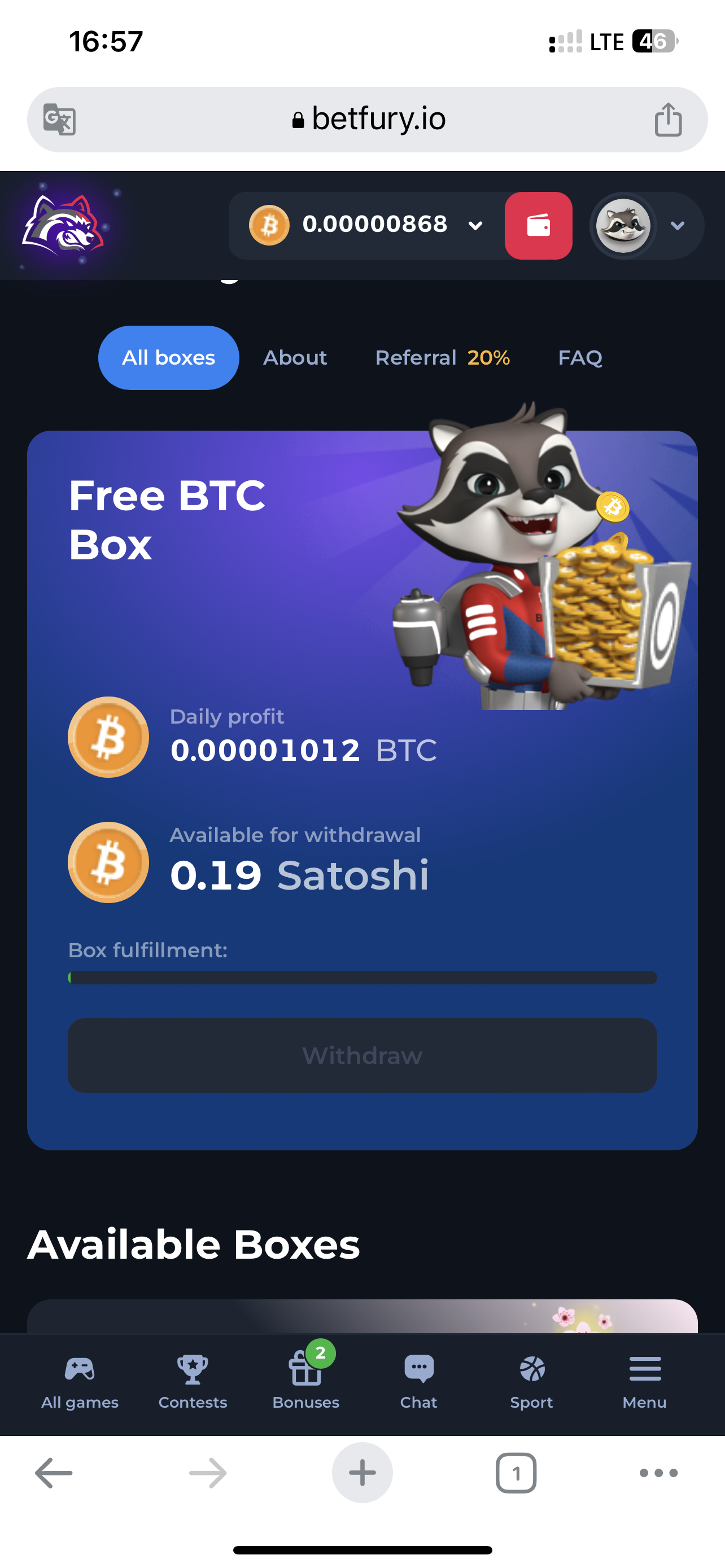
Task: Open a new browser tab
Action: (362, 1473)
